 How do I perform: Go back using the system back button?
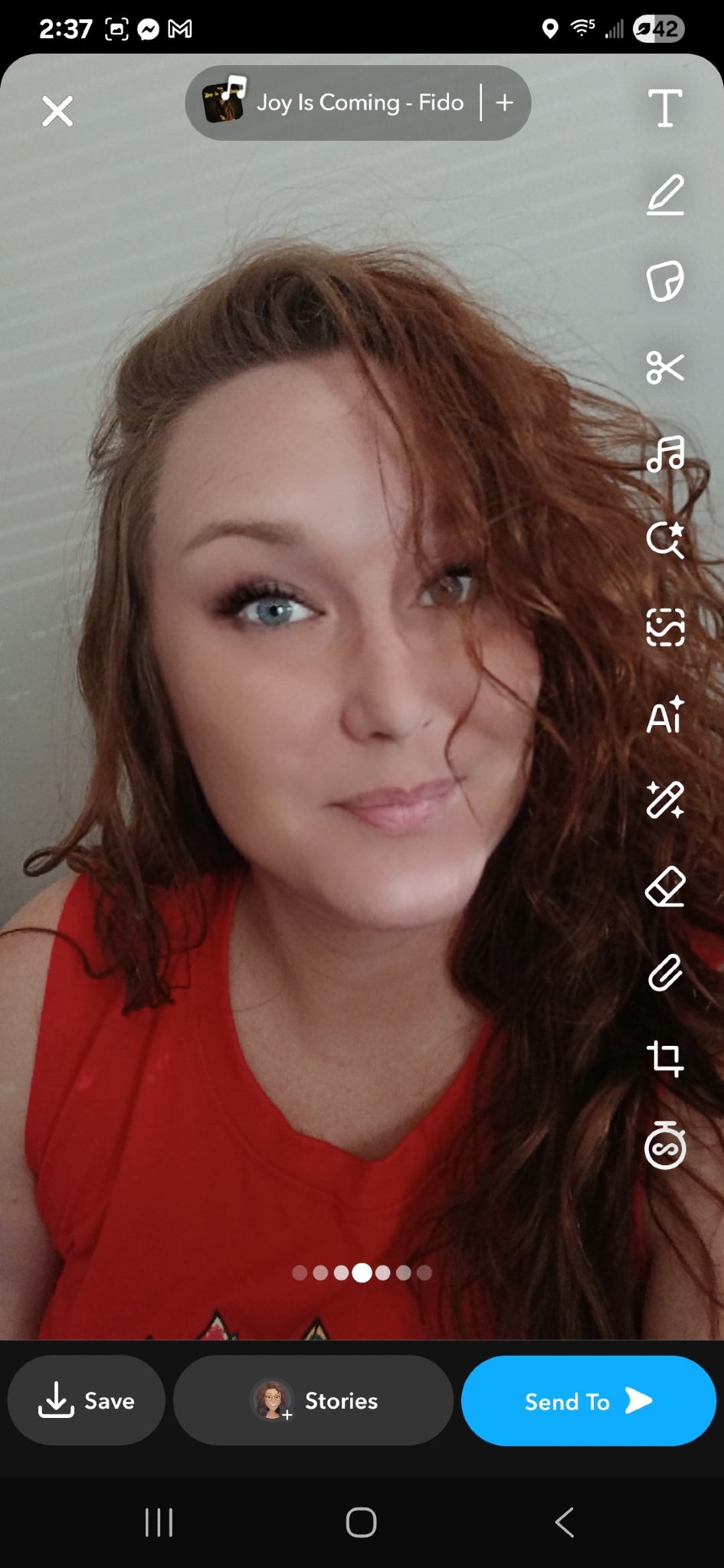click(565, 1522)
